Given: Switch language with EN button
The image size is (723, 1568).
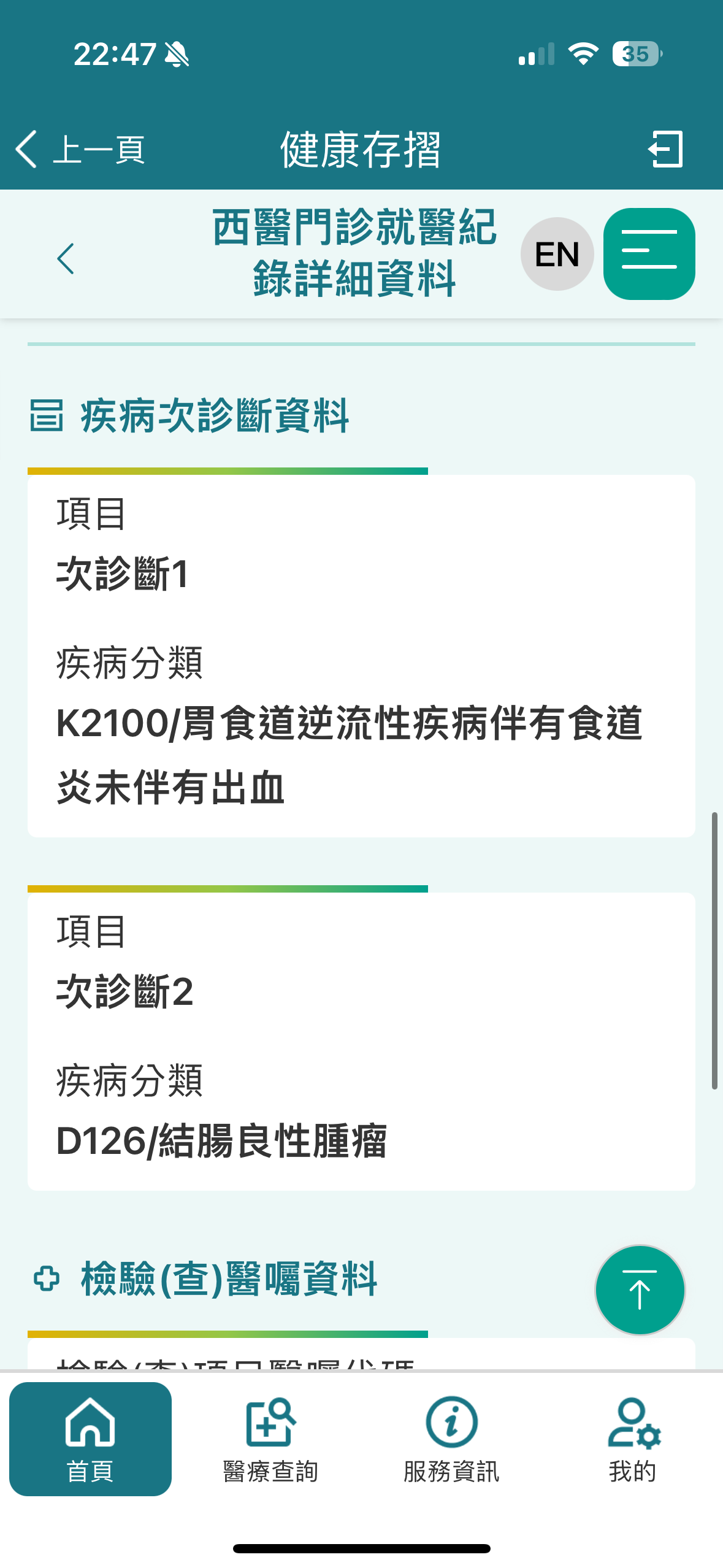Looking at the screenshot, I should (x=557, y=254).
